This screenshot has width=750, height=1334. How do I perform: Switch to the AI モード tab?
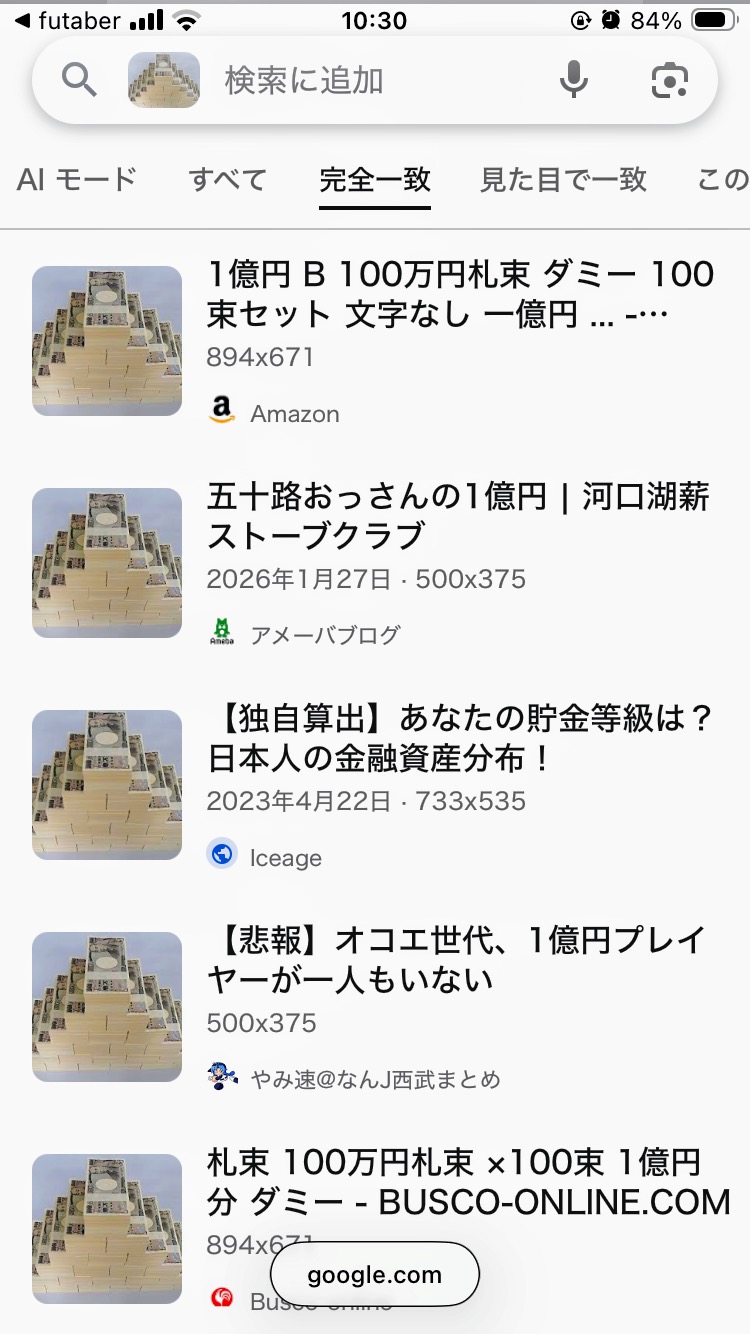coord(76,180)
